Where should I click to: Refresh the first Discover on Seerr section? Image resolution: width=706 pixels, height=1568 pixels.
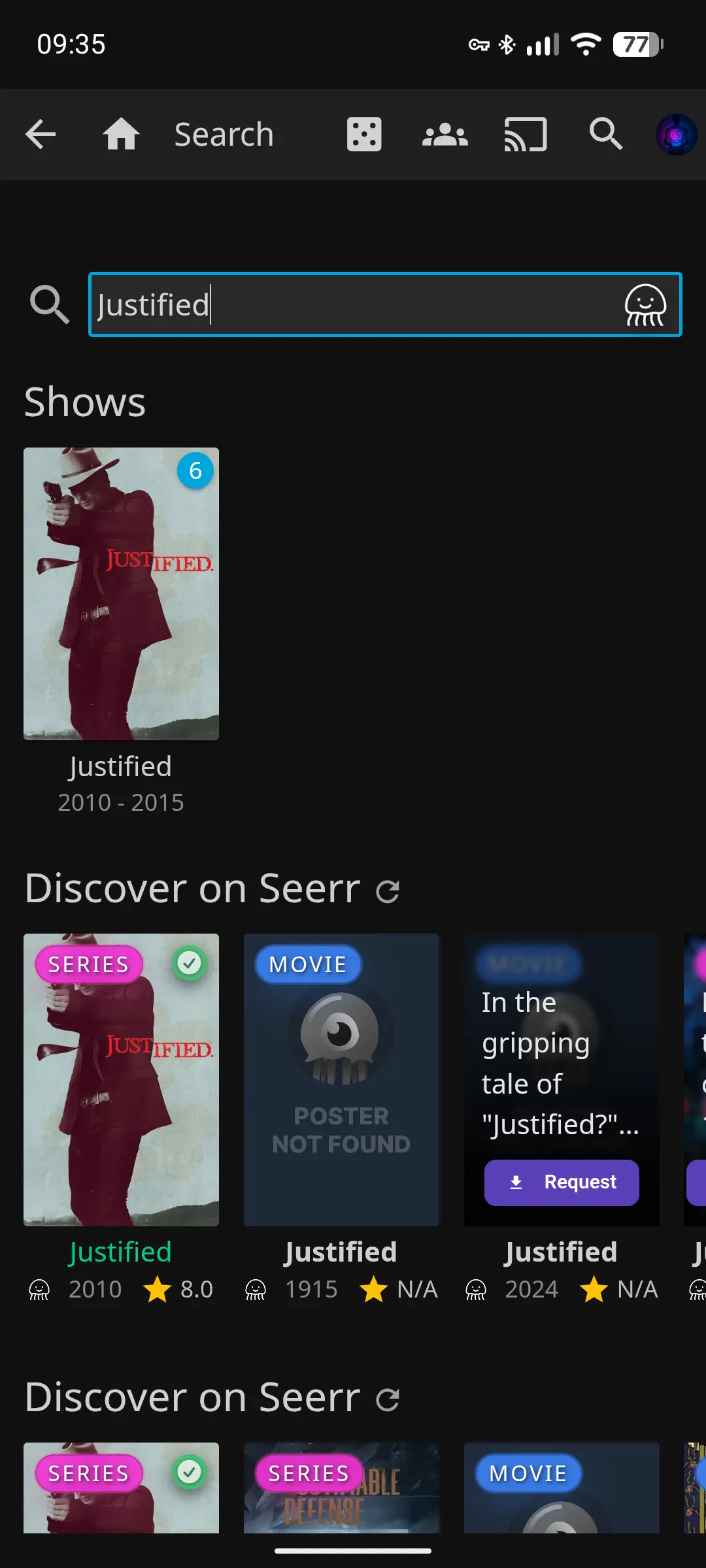(388, 890)
